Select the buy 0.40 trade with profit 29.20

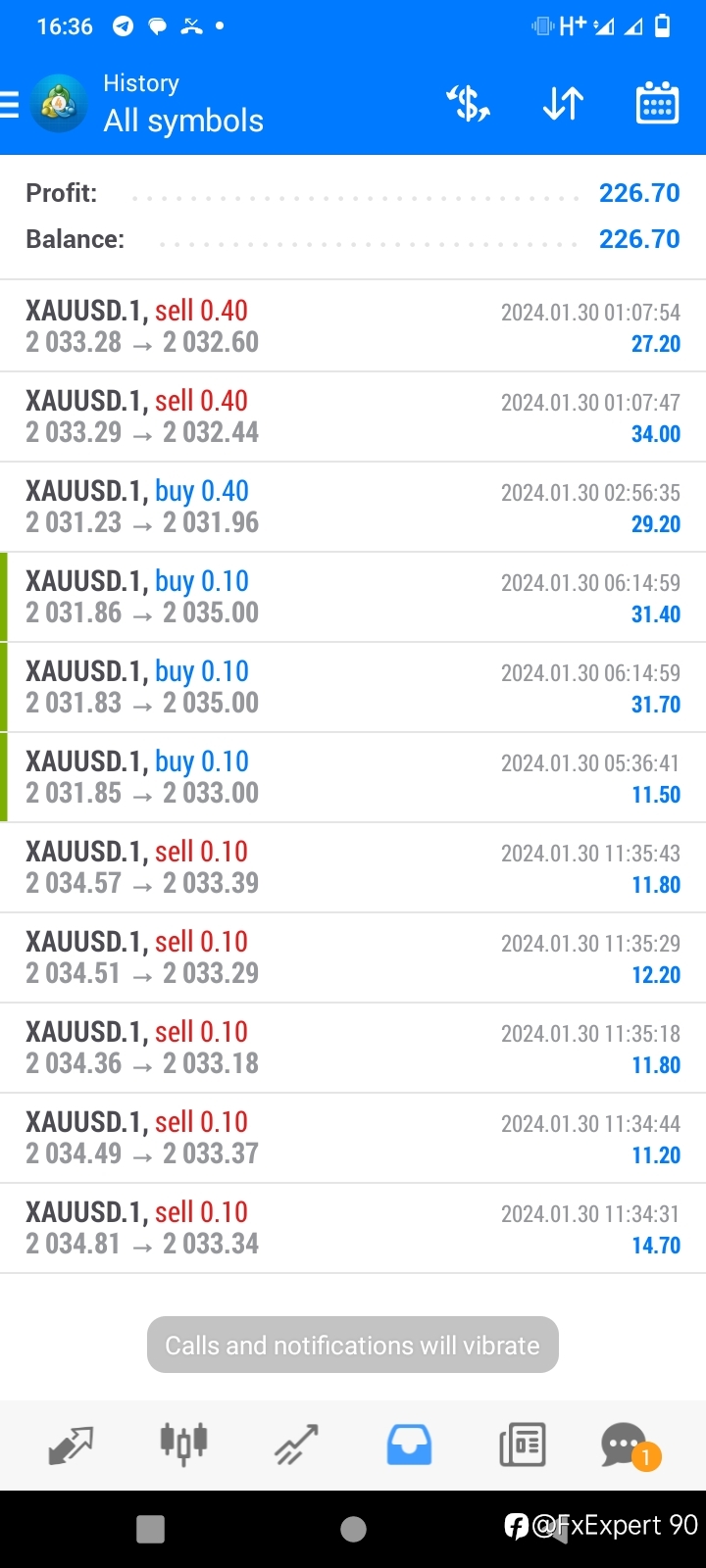tap(353, 507)
